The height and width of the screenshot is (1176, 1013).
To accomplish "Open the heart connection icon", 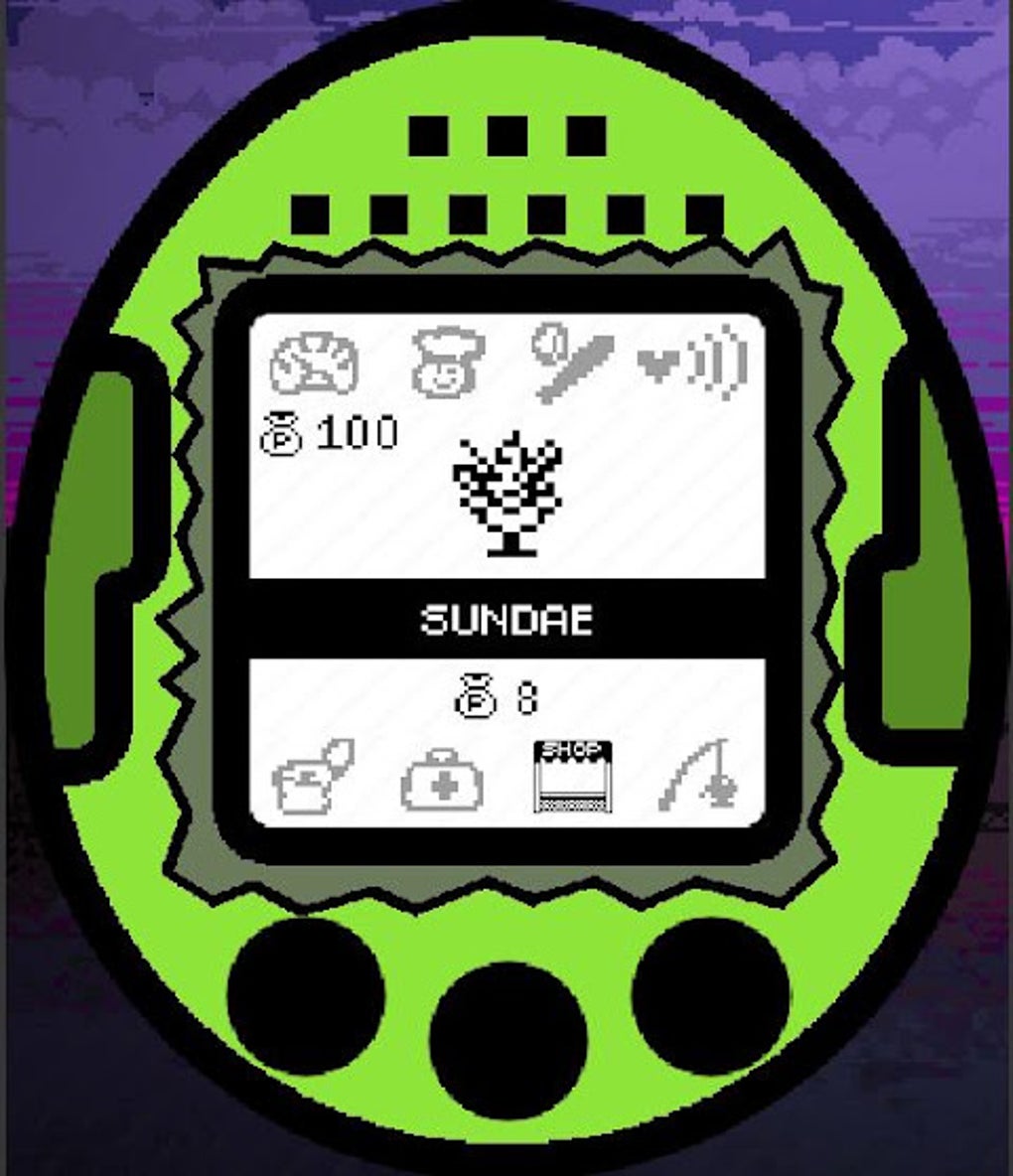I will pos(692,364).
